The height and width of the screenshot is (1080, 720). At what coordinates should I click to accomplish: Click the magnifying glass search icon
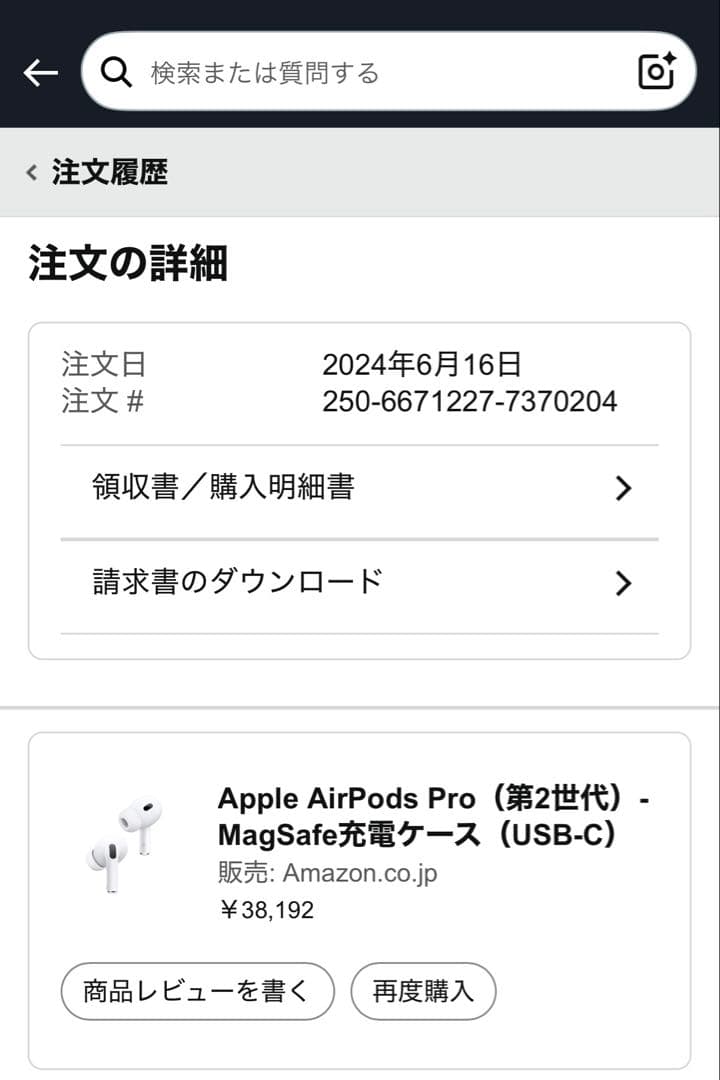tap(117, 71)
